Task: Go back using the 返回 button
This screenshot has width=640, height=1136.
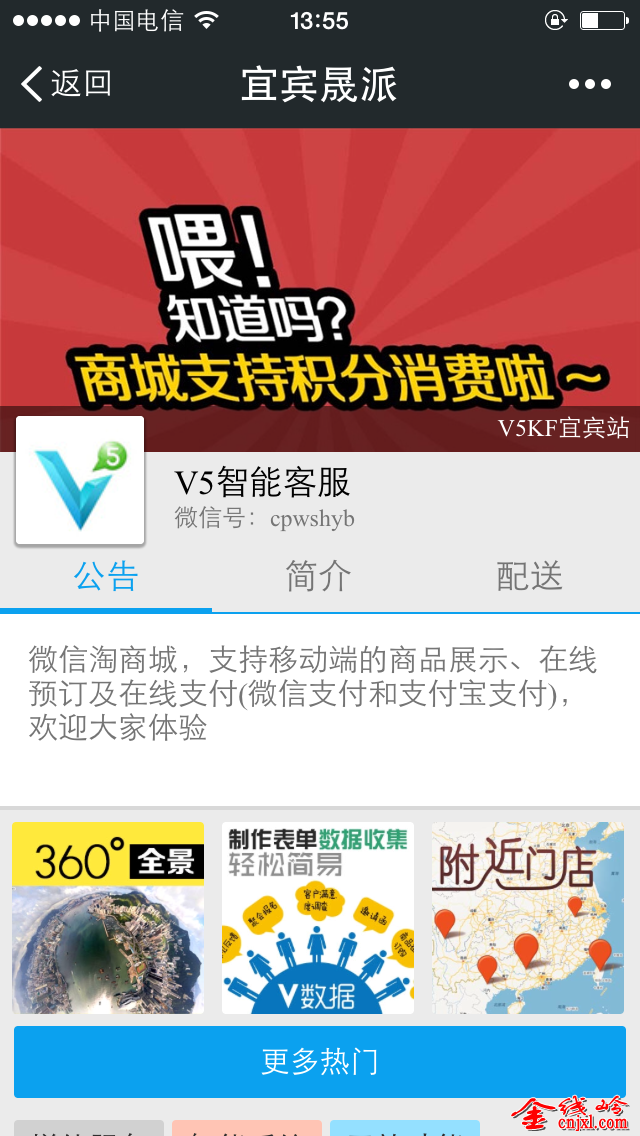Action: [x=66, y=84]
